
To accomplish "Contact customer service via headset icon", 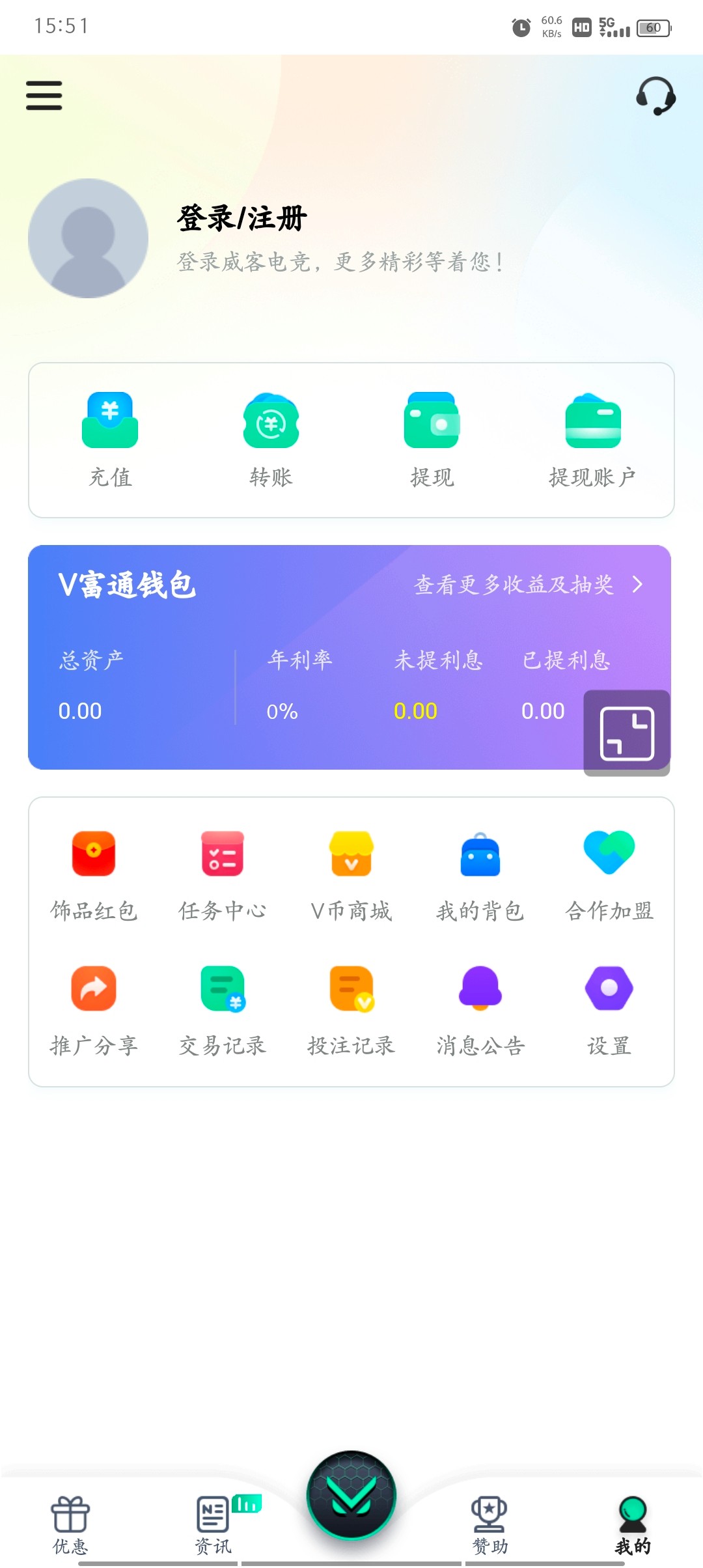I will [655, 96].
